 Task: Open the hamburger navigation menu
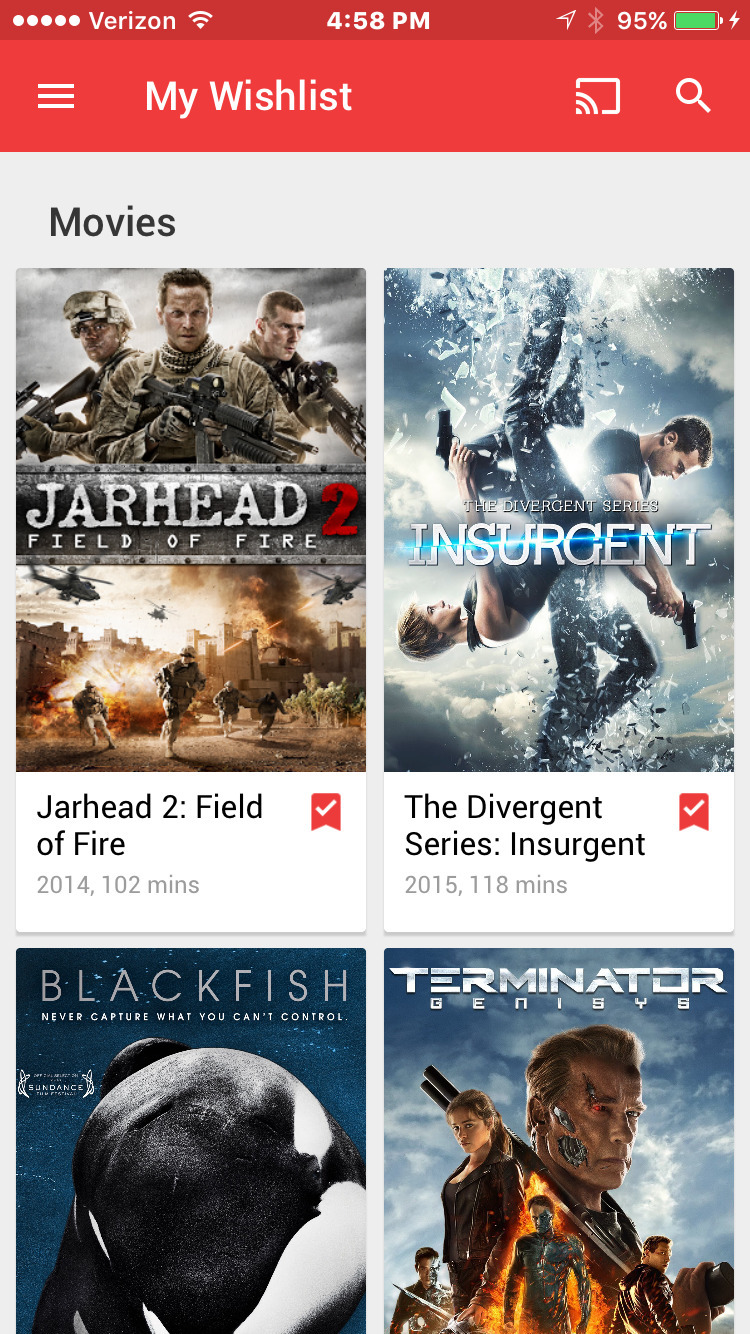[56, 96]
